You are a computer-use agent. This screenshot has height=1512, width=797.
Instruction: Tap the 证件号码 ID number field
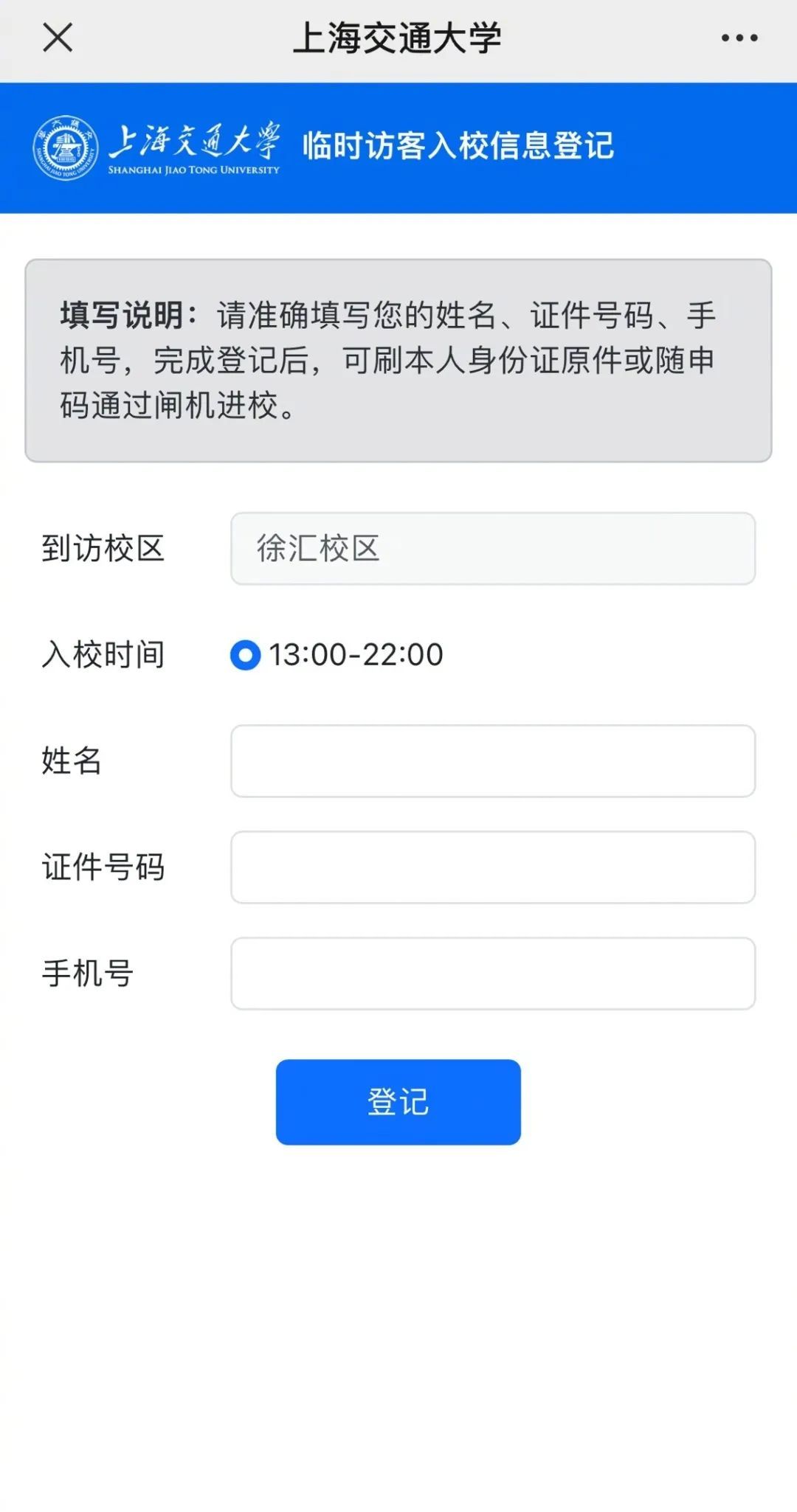click(492, 867)
